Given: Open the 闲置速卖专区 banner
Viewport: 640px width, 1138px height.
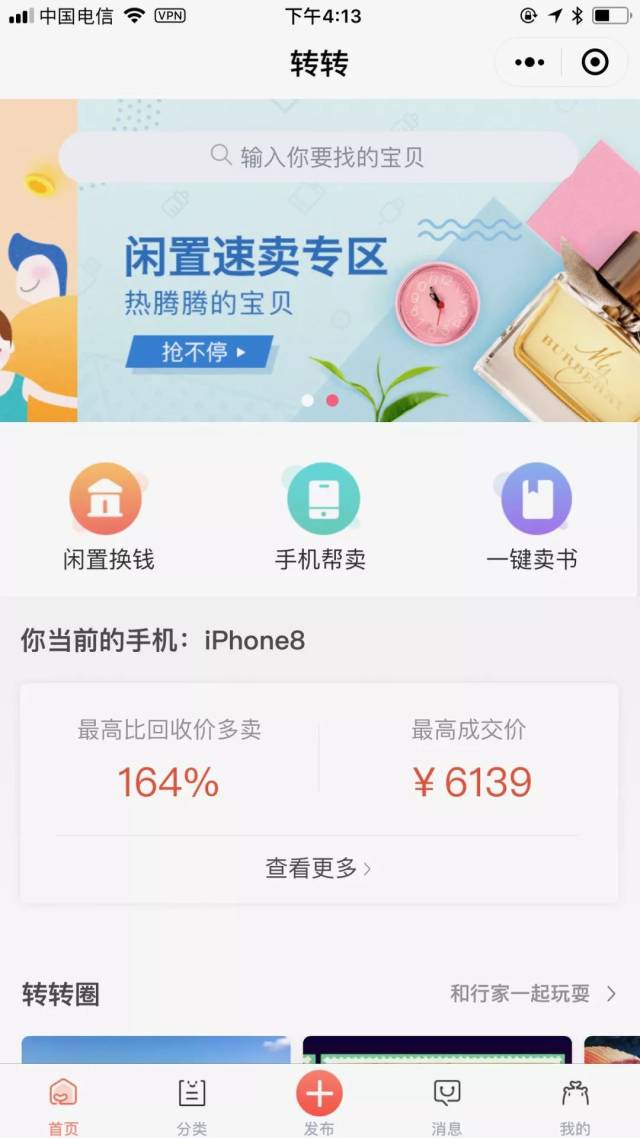Looking at the screenshot, I should click(256, 260).
